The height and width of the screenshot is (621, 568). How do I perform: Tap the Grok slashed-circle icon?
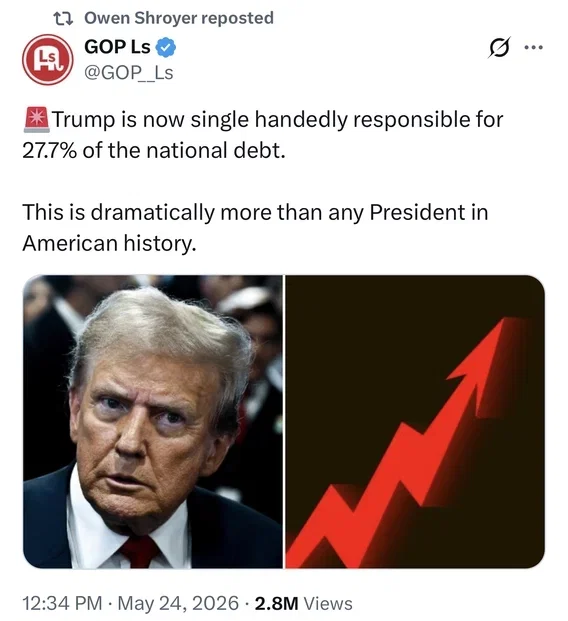[x=499, y=48]
